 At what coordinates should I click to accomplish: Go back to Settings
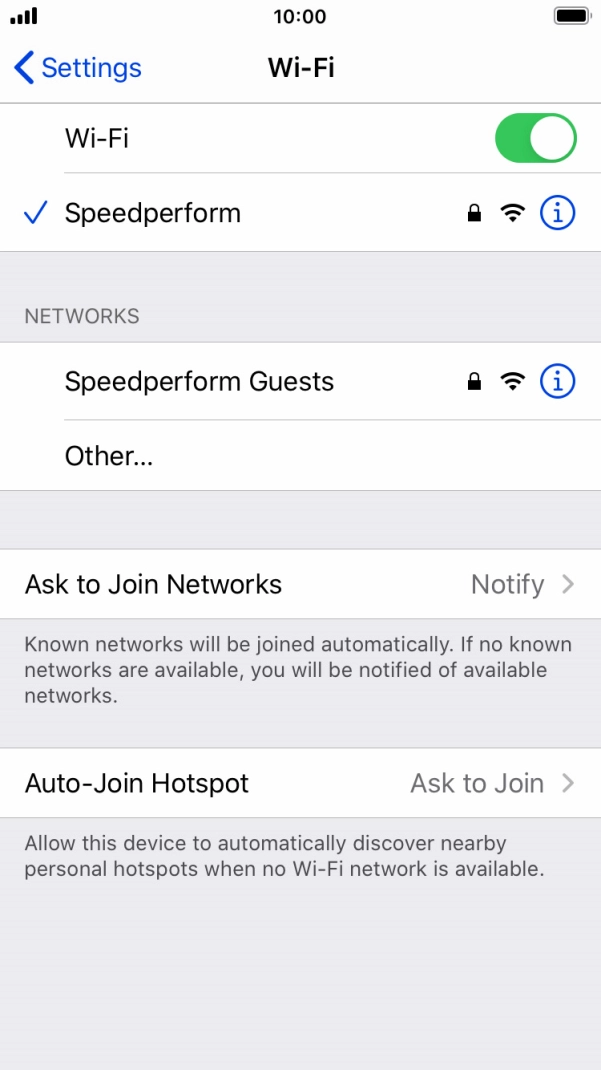[x=78, y=68]
